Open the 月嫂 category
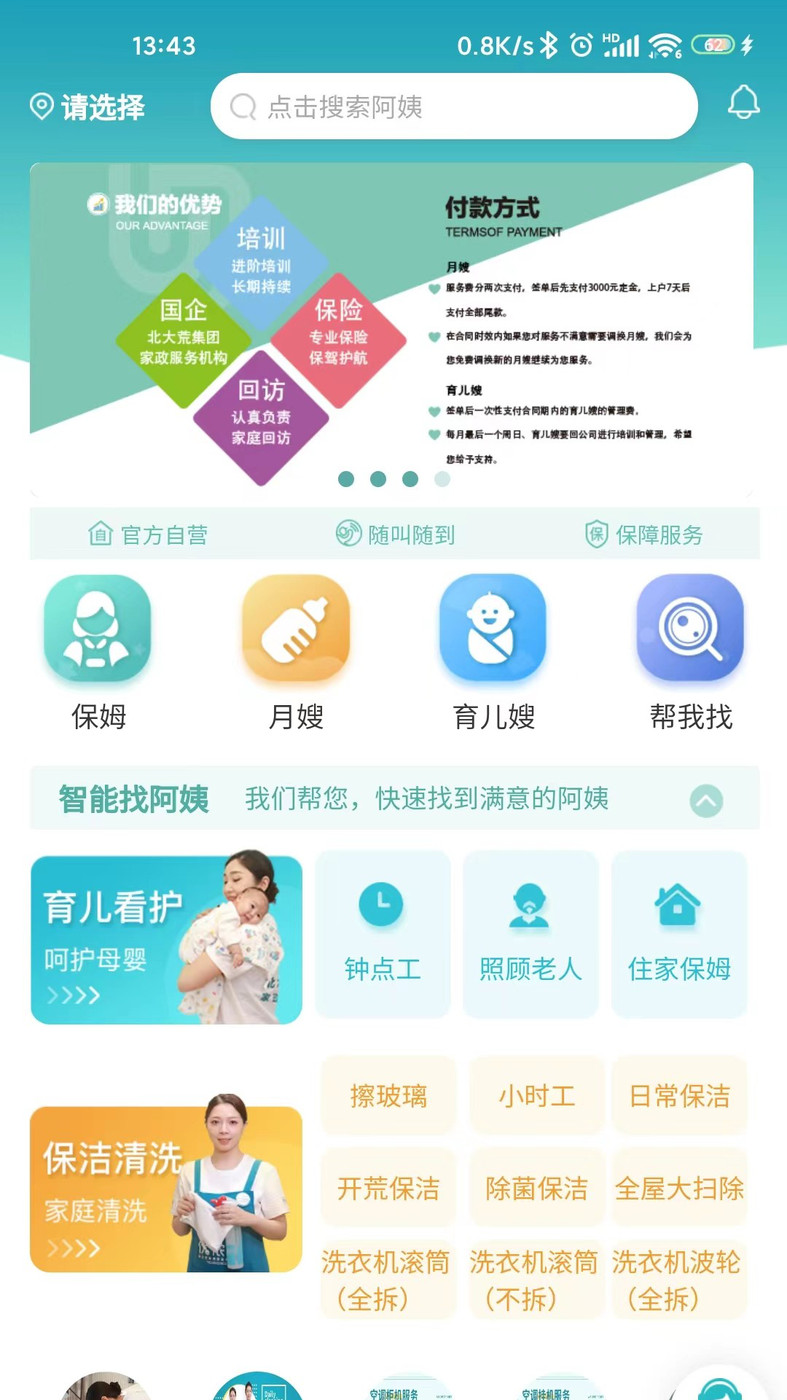This screenshot has height=1400, width=787. (296, 652)
